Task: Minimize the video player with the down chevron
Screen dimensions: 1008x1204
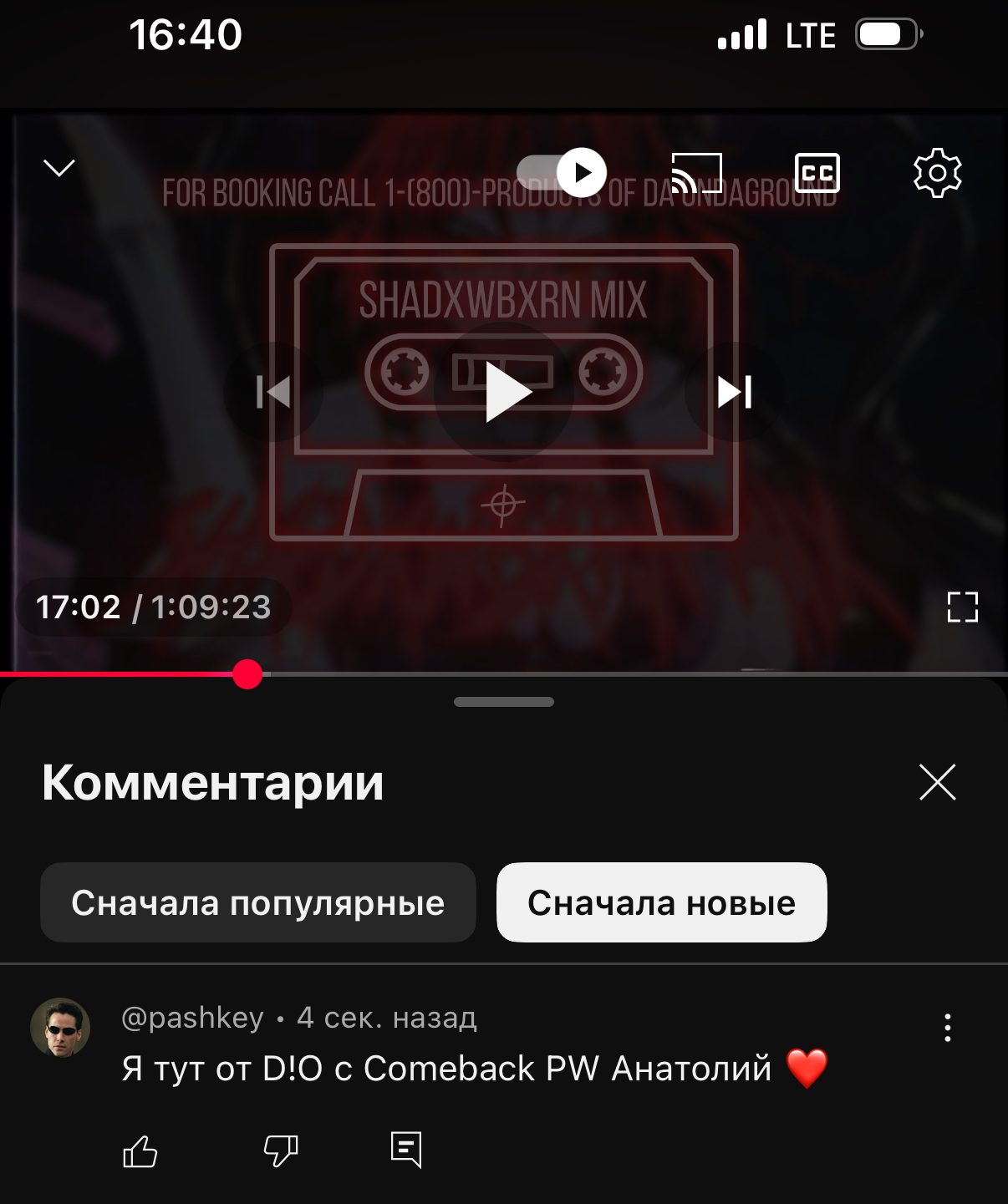Action: [x=59, y=169]
